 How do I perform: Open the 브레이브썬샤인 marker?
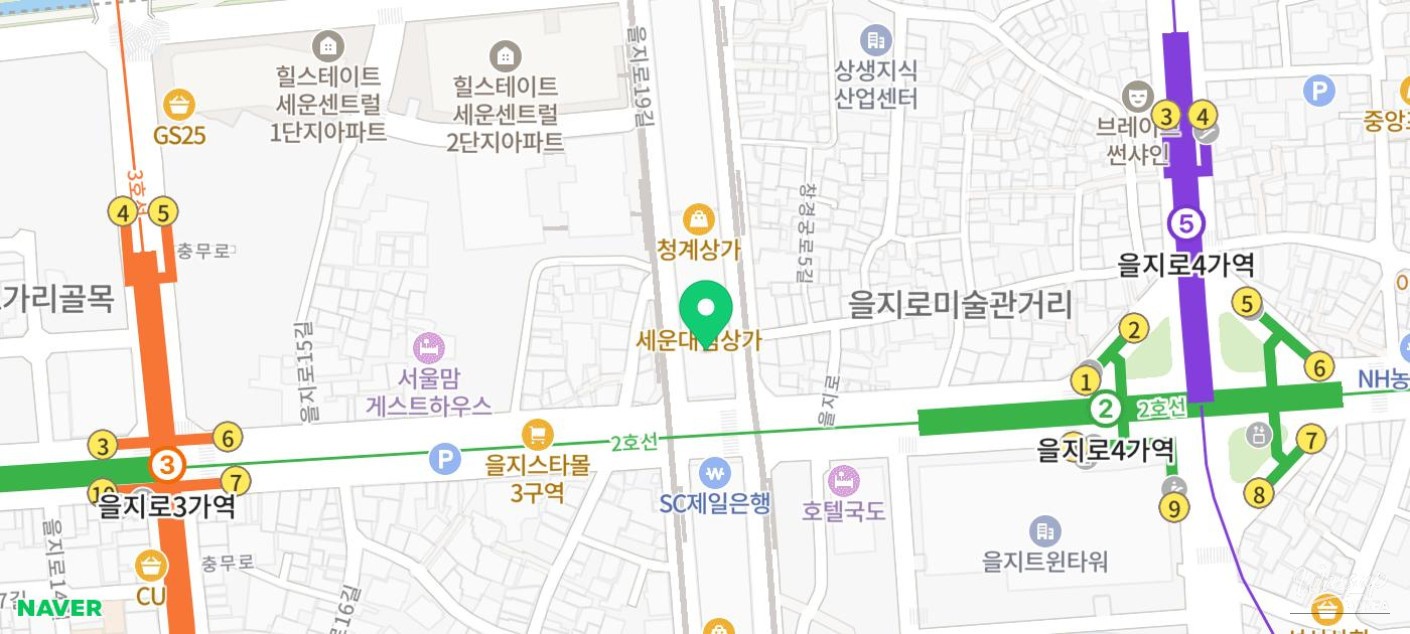[1136, 96]
